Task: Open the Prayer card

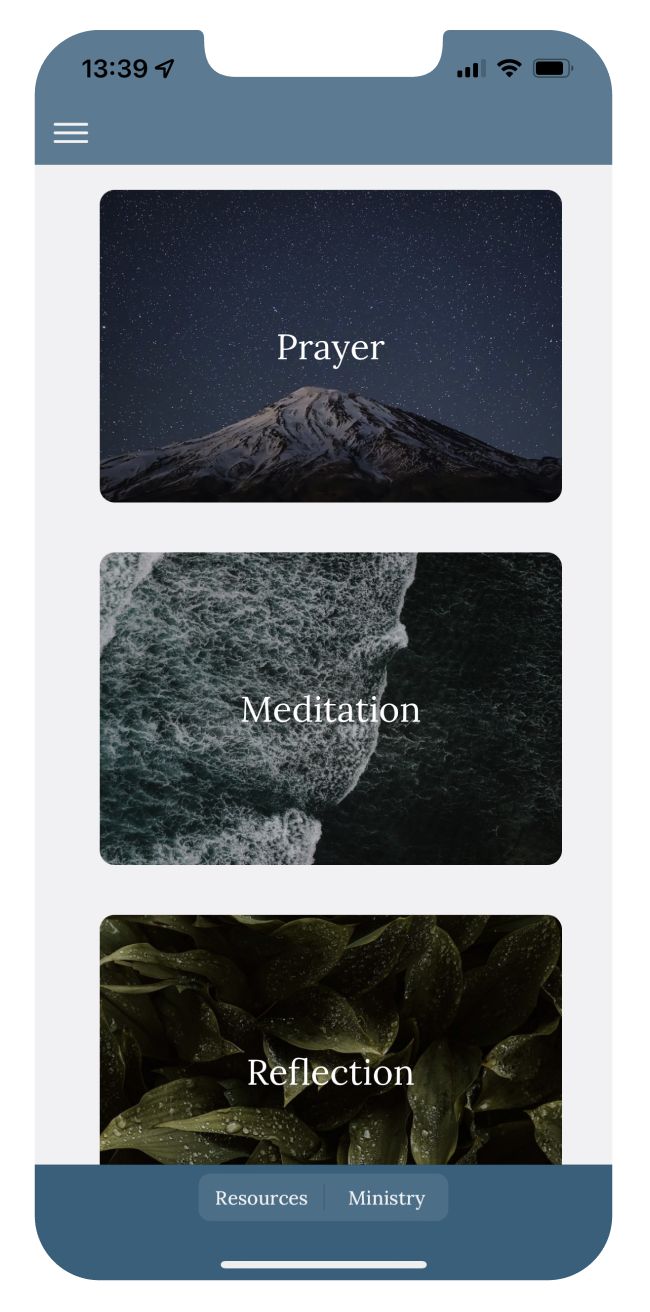Action: pyautogui.click(x=331, y=346)
